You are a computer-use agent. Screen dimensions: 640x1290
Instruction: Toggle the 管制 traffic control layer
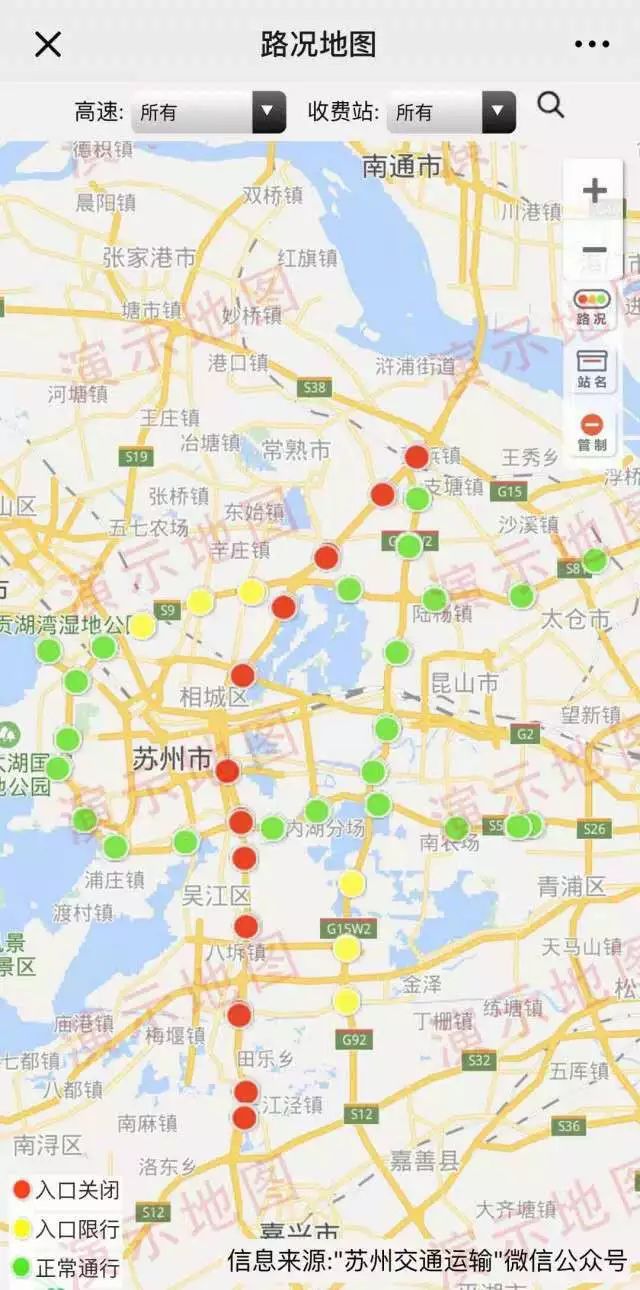[x=592, y=432]
